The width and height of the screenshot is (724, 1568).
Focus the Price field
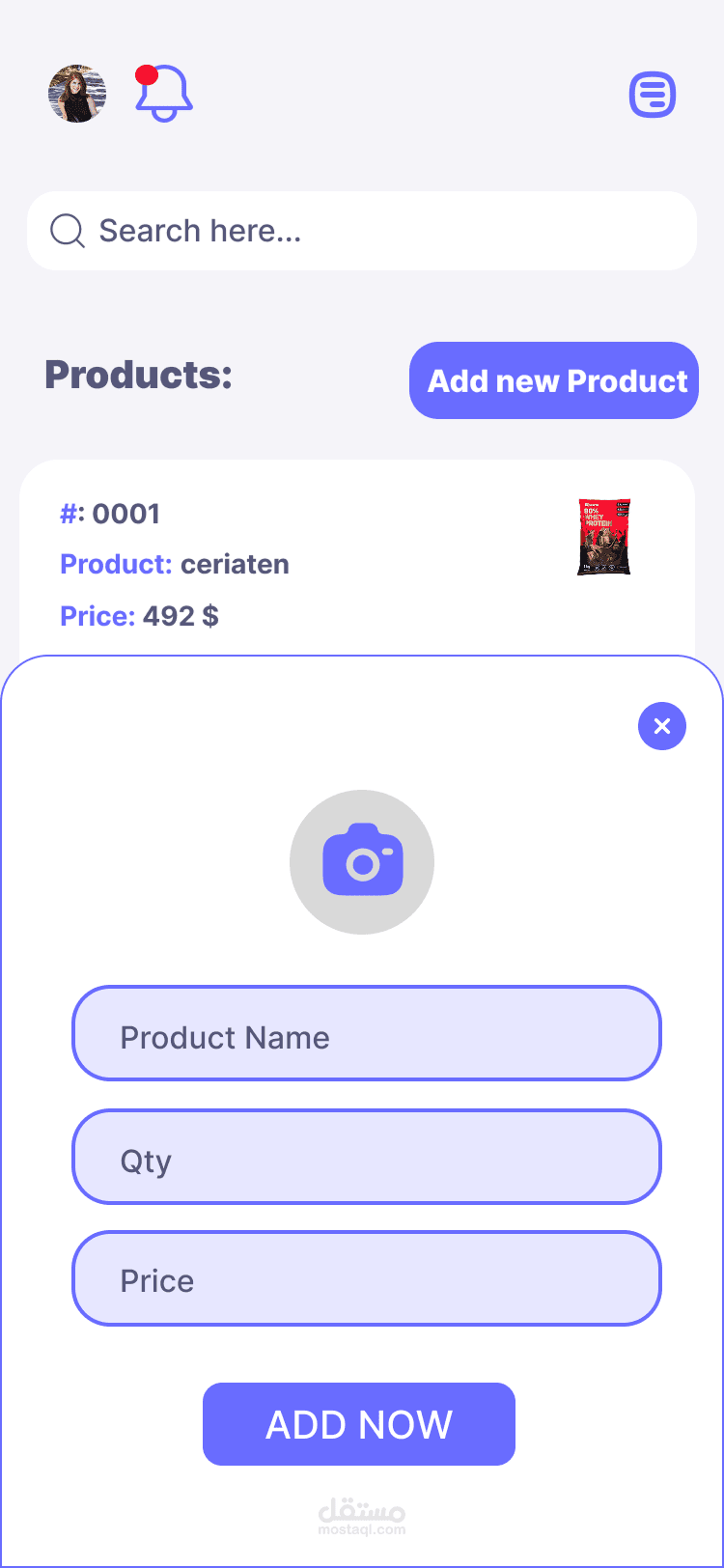click(x=367, y=1278)
